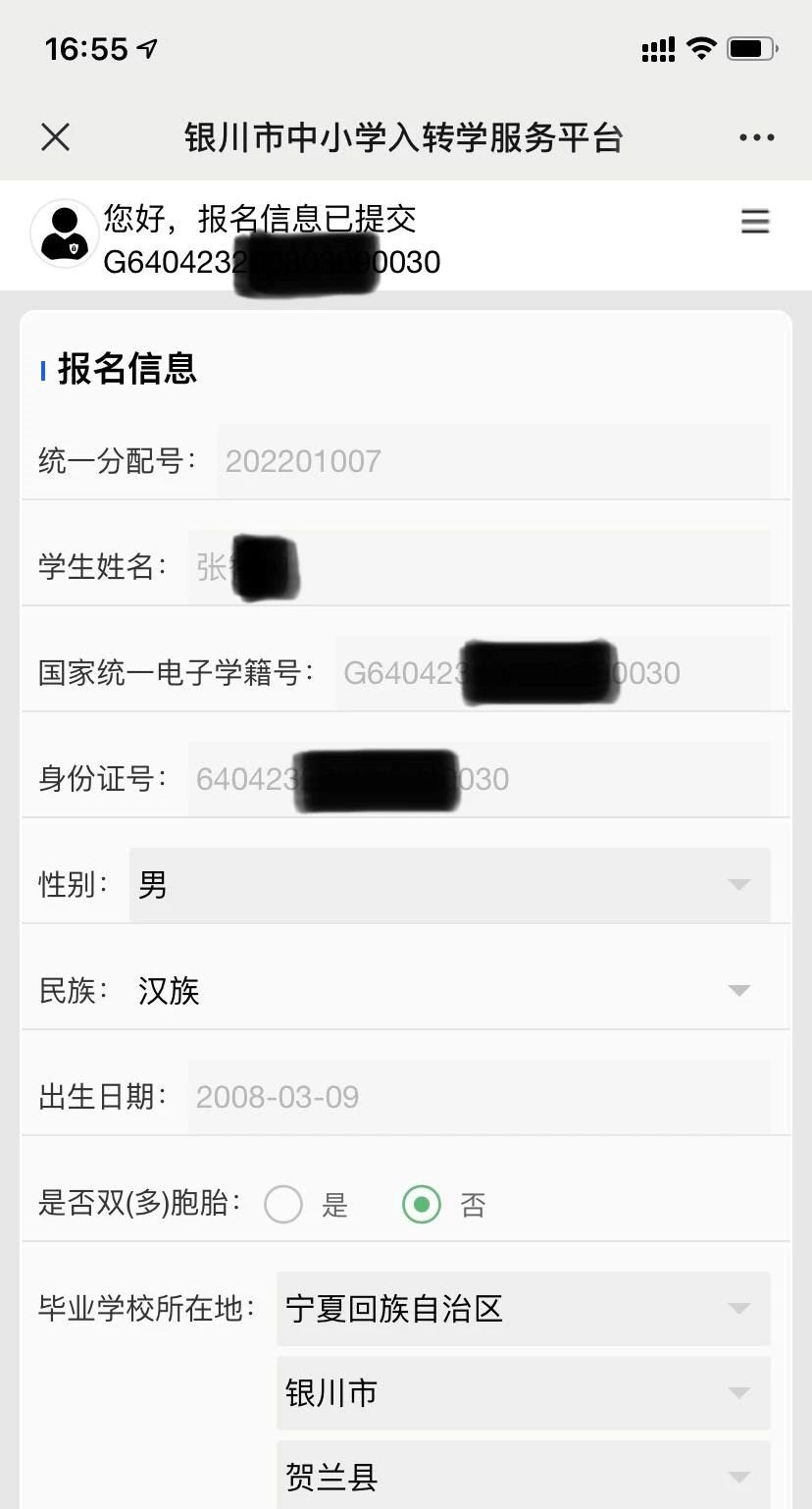Open the three-dot more options menu
812x1509 pixels.
click(x=756, y=138)
